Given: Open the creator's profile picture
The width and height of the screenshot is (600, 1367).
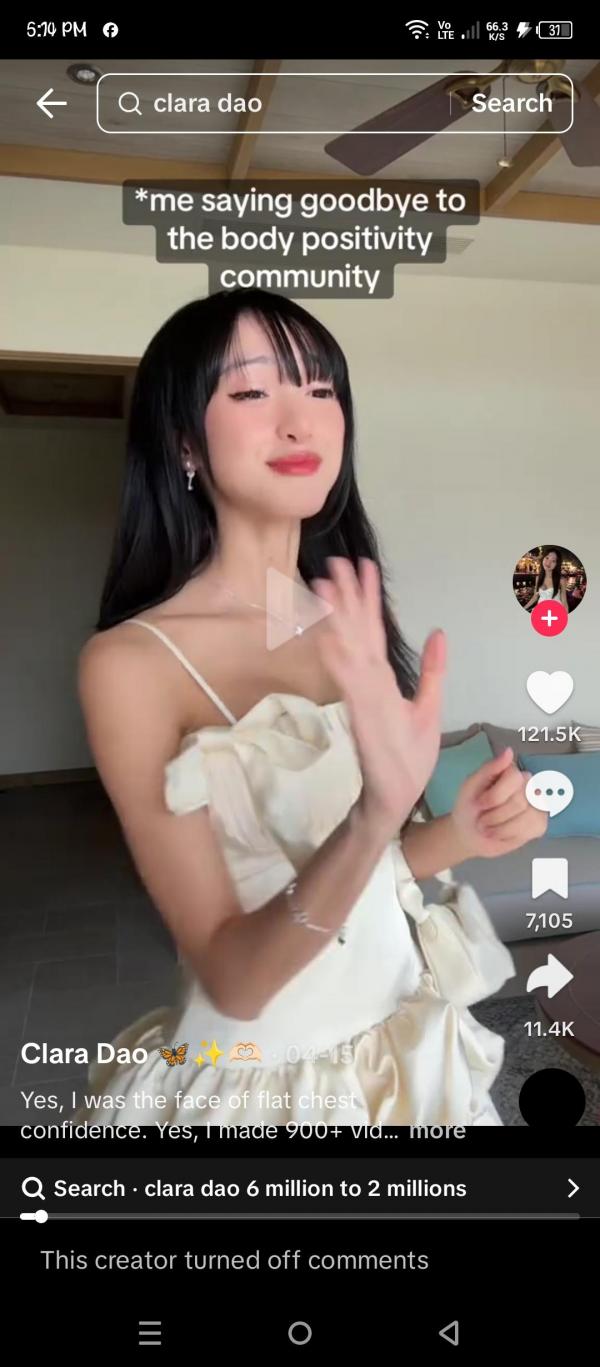Looking at the screenshot, I should click(x=549, y=580).
